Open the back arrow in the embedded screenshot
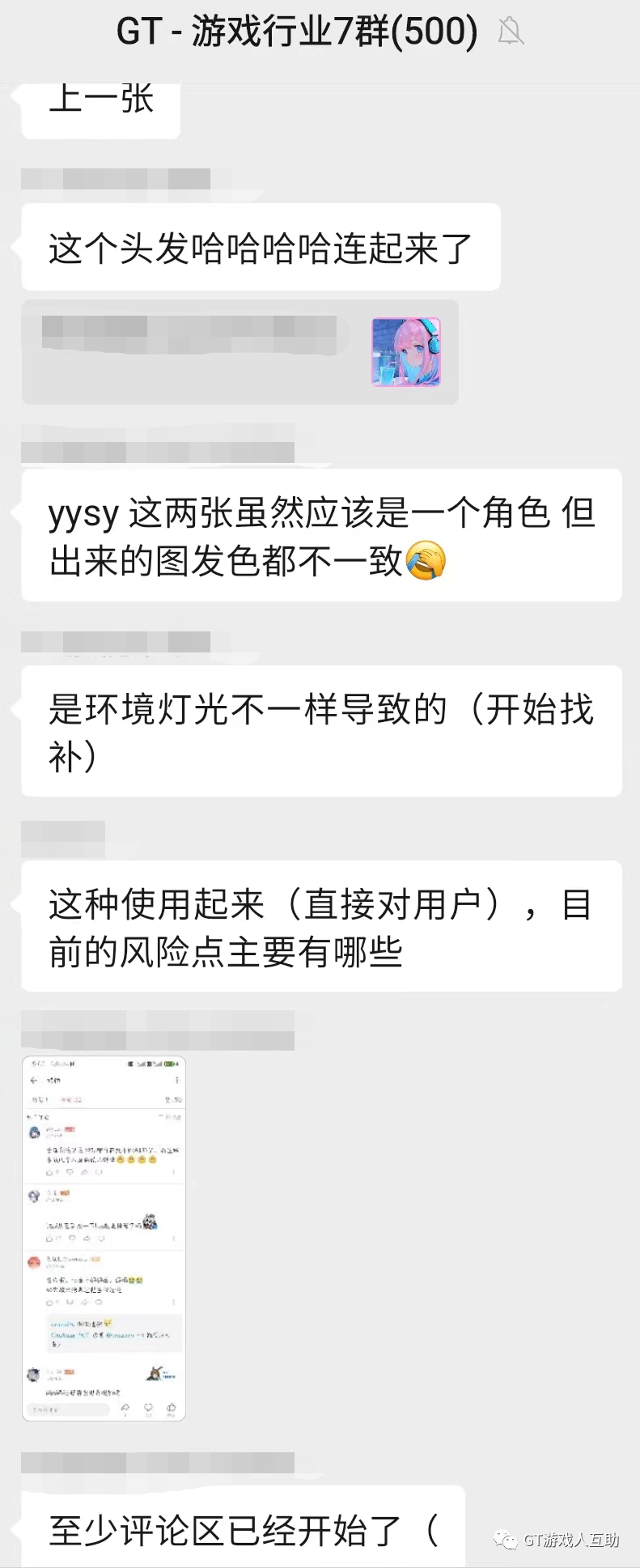640x1568 pixels. (x=34, y=1080)
